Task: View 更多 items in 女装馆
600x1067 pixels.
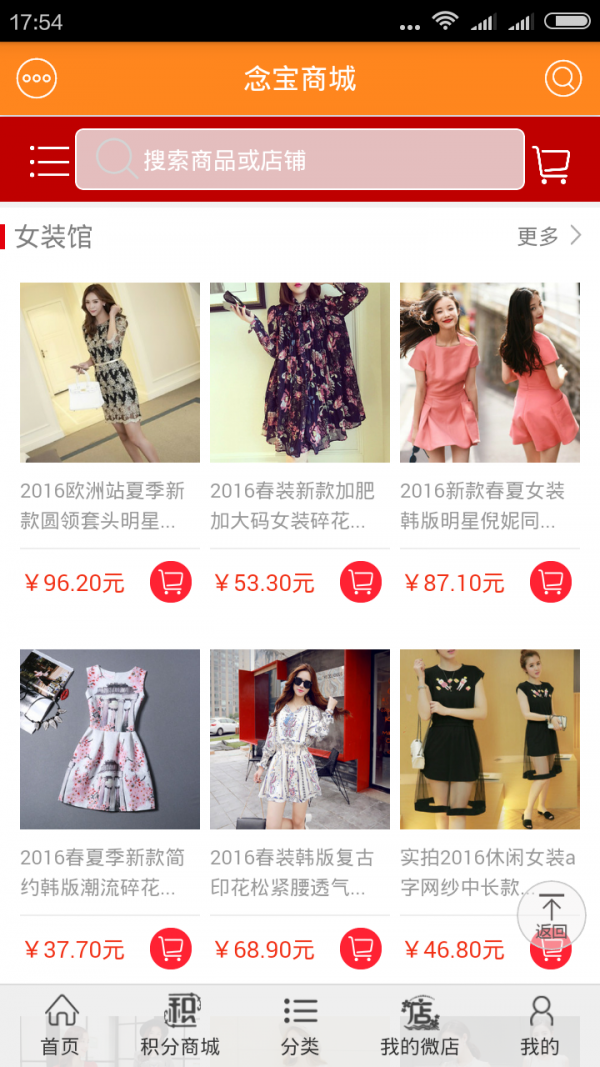Action: click(548, 236)
